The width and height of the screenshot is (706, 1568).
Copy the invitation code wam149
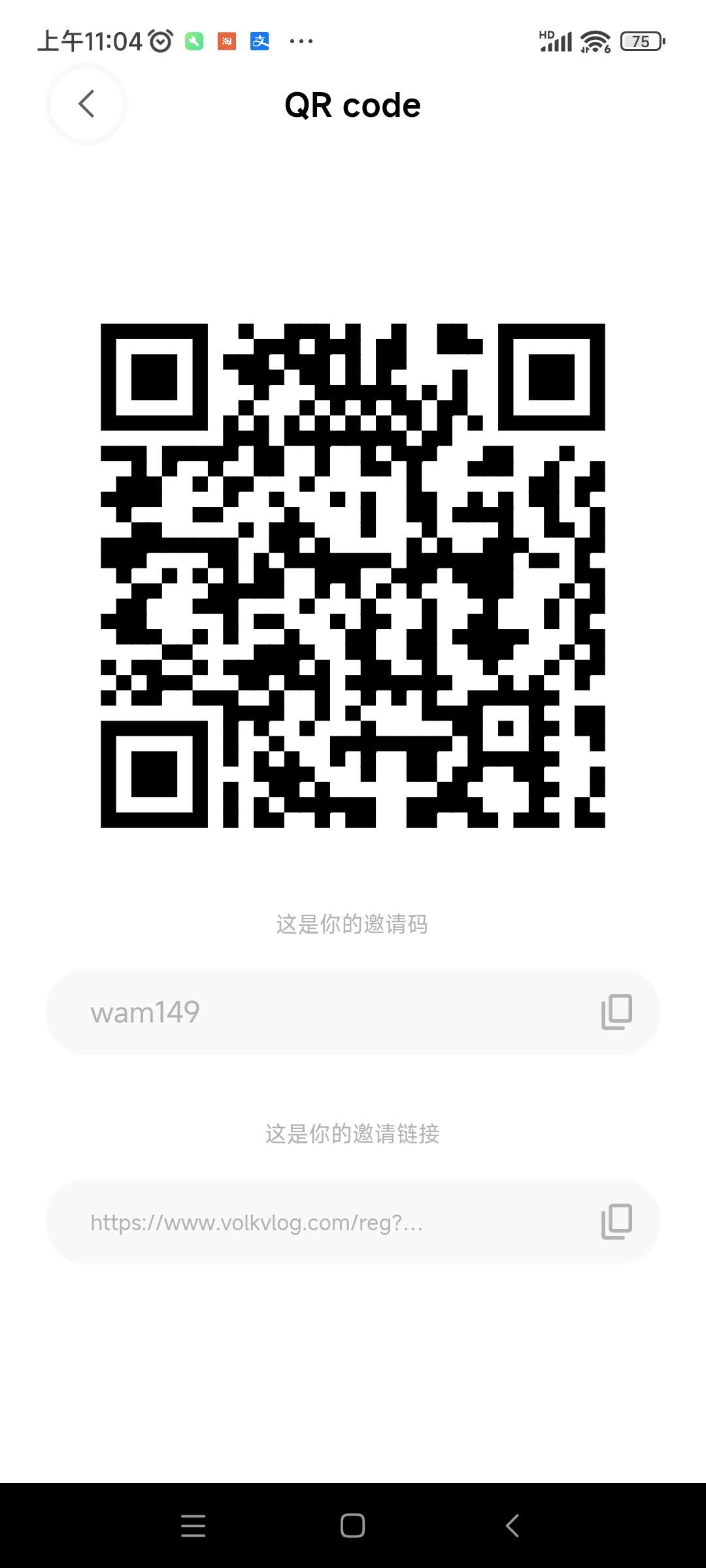(616, 1012)
